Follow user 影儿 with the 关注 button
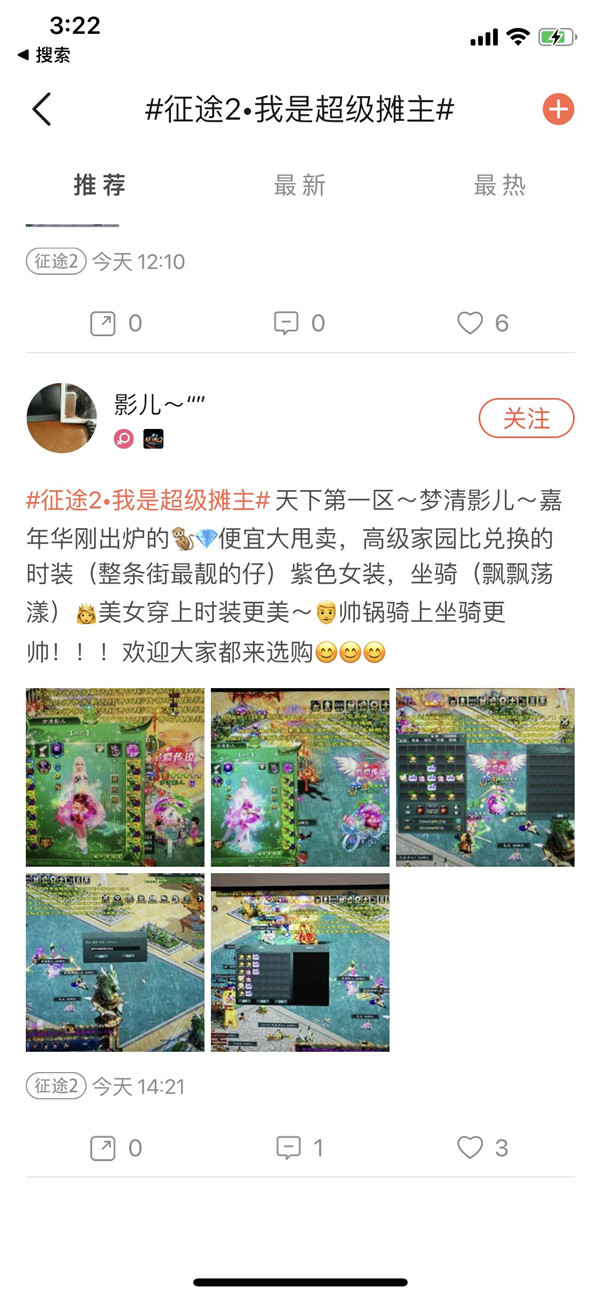 click(526, 418)
